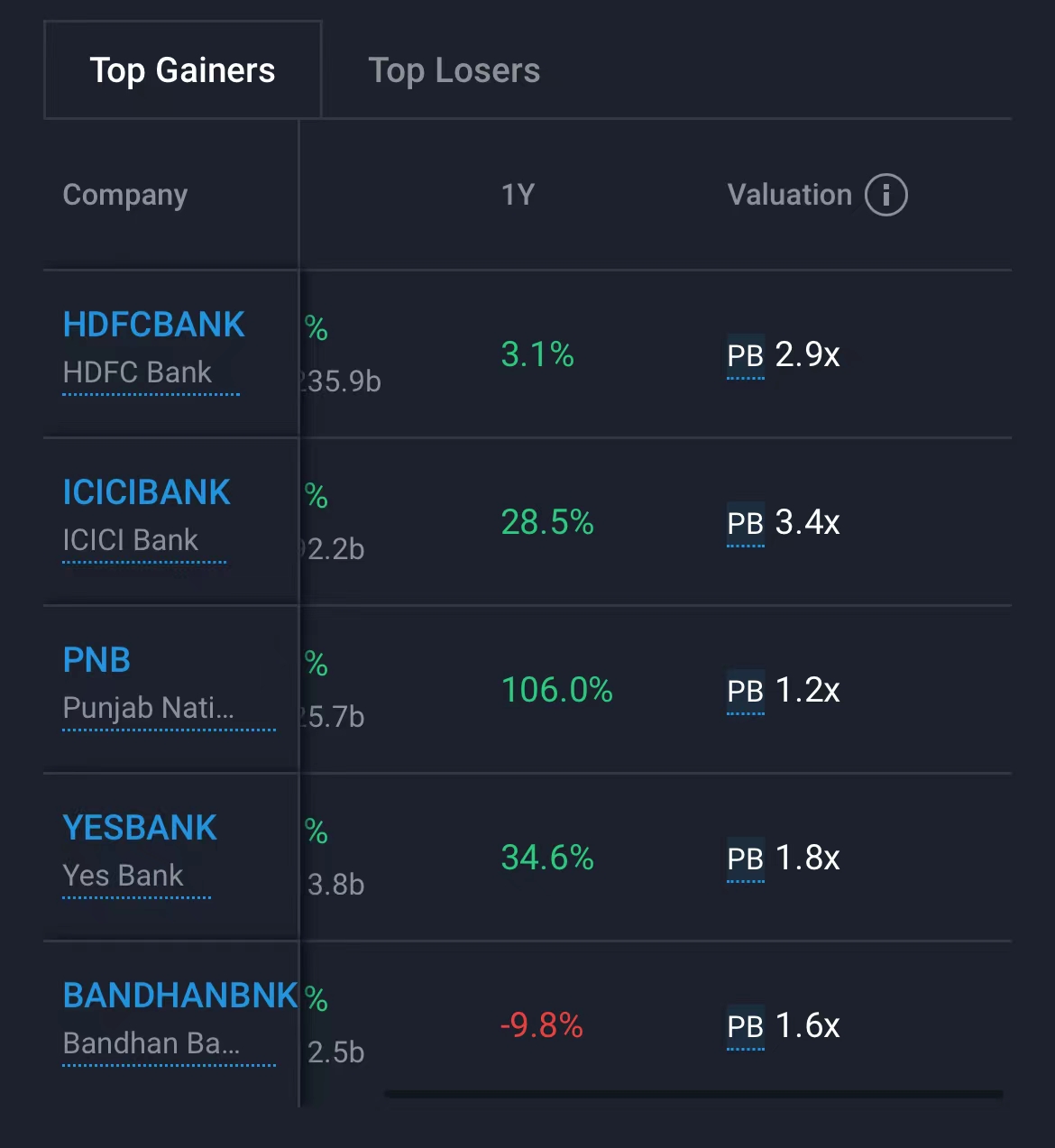Tap the PB label beside 2.9x
Image resolution: width=1055 pixels, height=1148 pixels.
click(x=745, y=355)
